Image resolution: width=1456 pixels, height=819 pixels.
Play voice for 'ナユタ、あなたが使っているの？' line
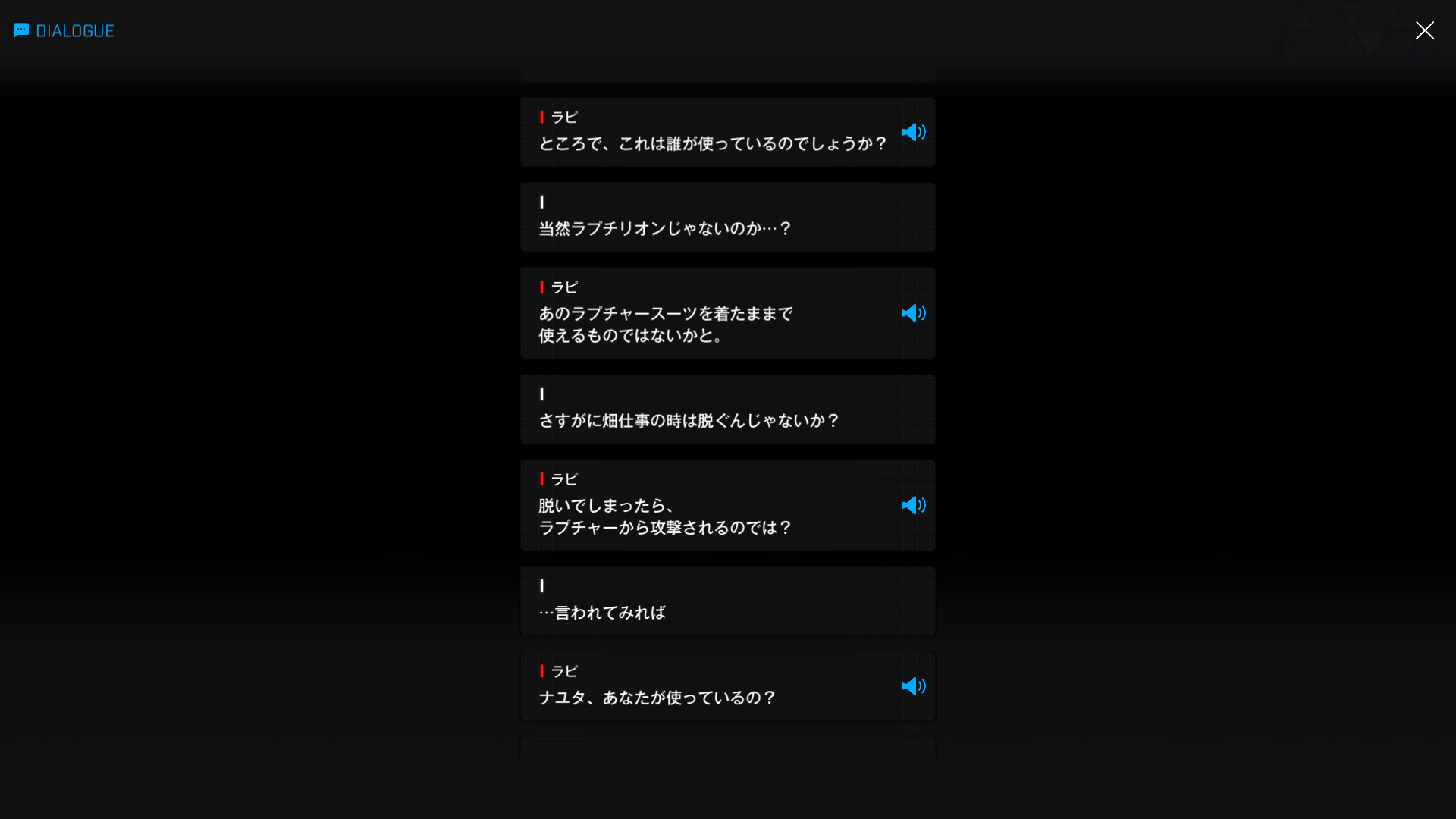coord(913,686)
